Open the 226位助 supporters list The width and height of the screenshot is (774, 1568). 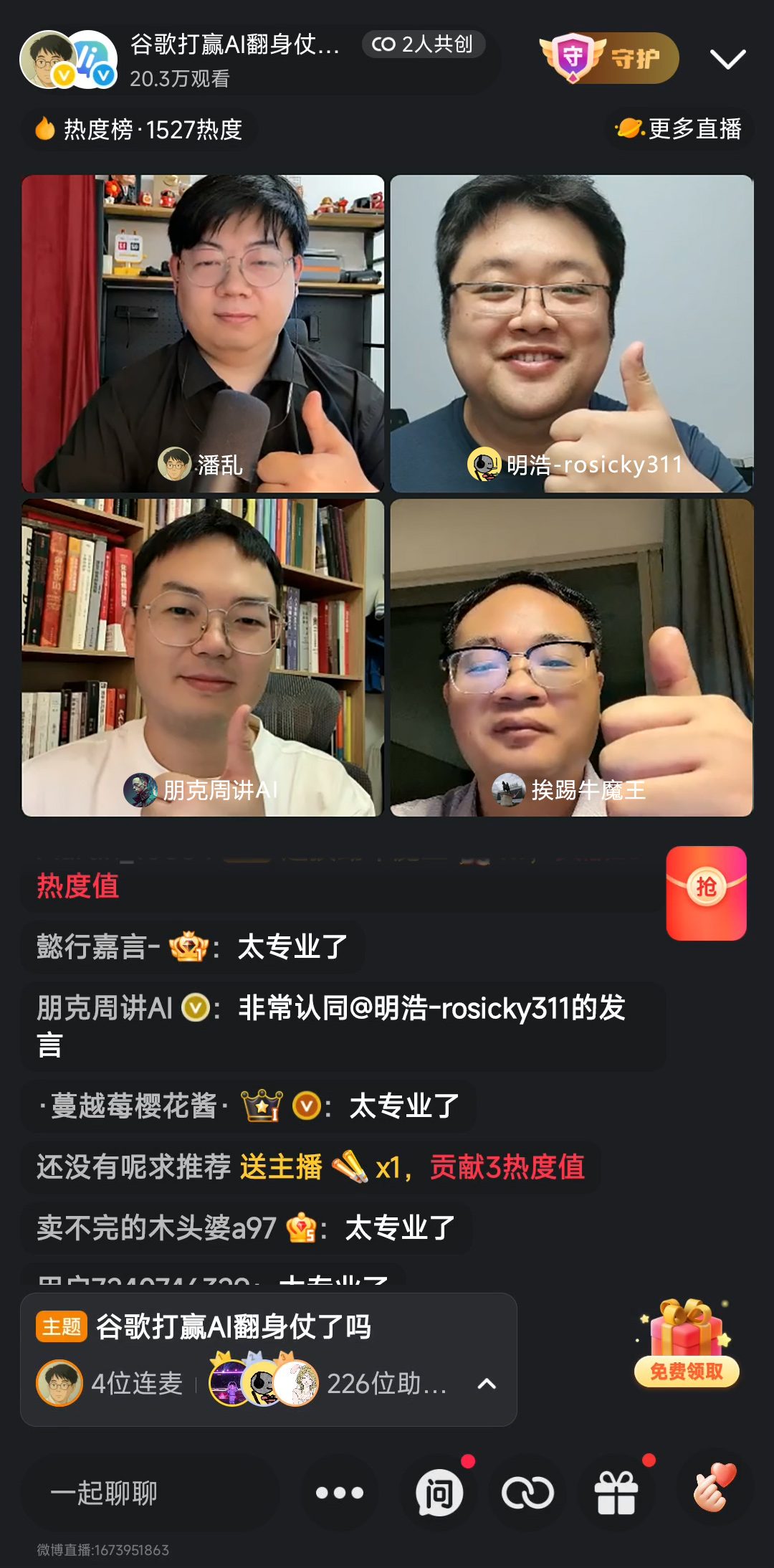click(x=330, y=1383)
